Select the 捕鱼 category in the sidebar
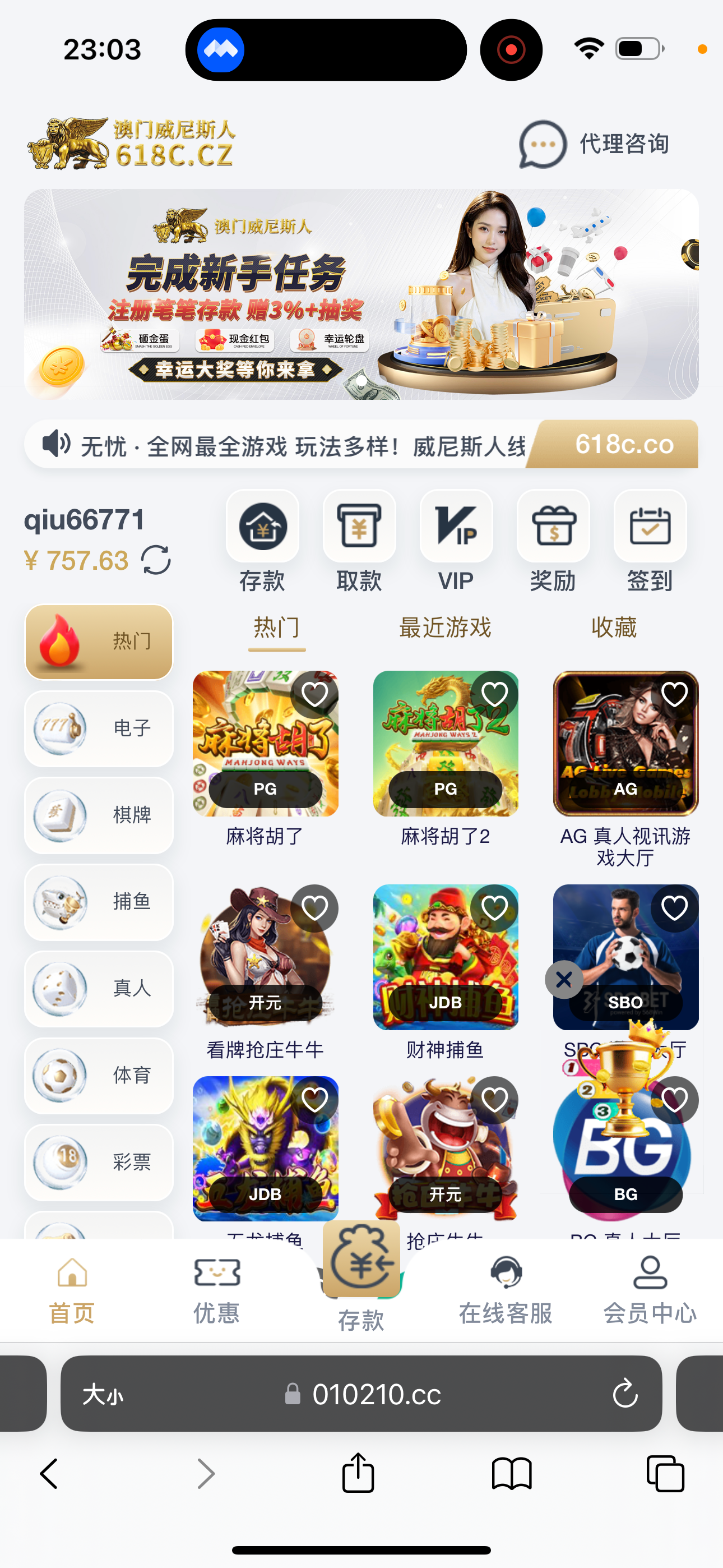Image resolution: width=723 pixels, height=1568 pixels. [99, 903]
